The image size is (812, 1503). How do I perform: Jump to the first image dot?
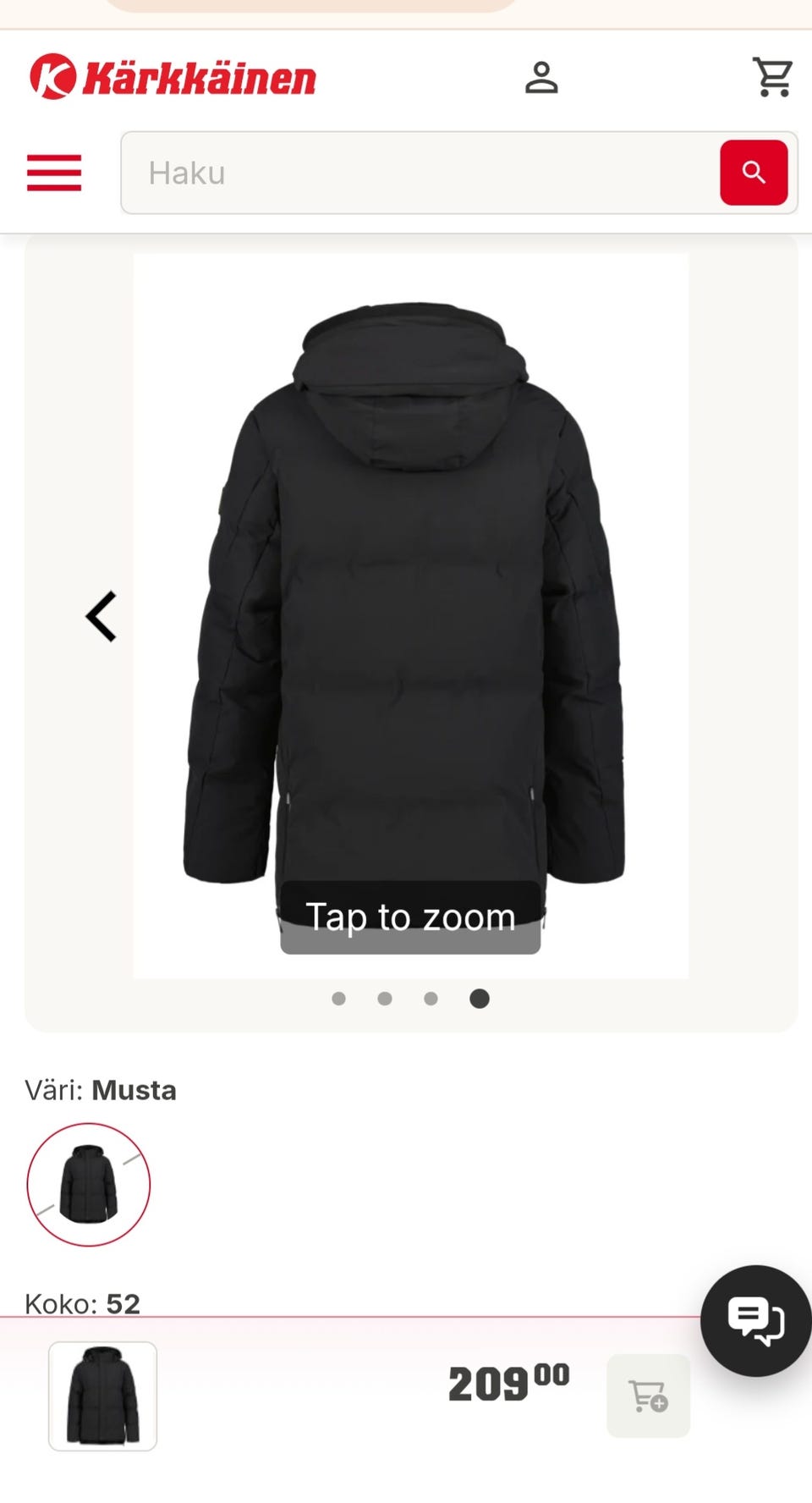pos(338,999)
